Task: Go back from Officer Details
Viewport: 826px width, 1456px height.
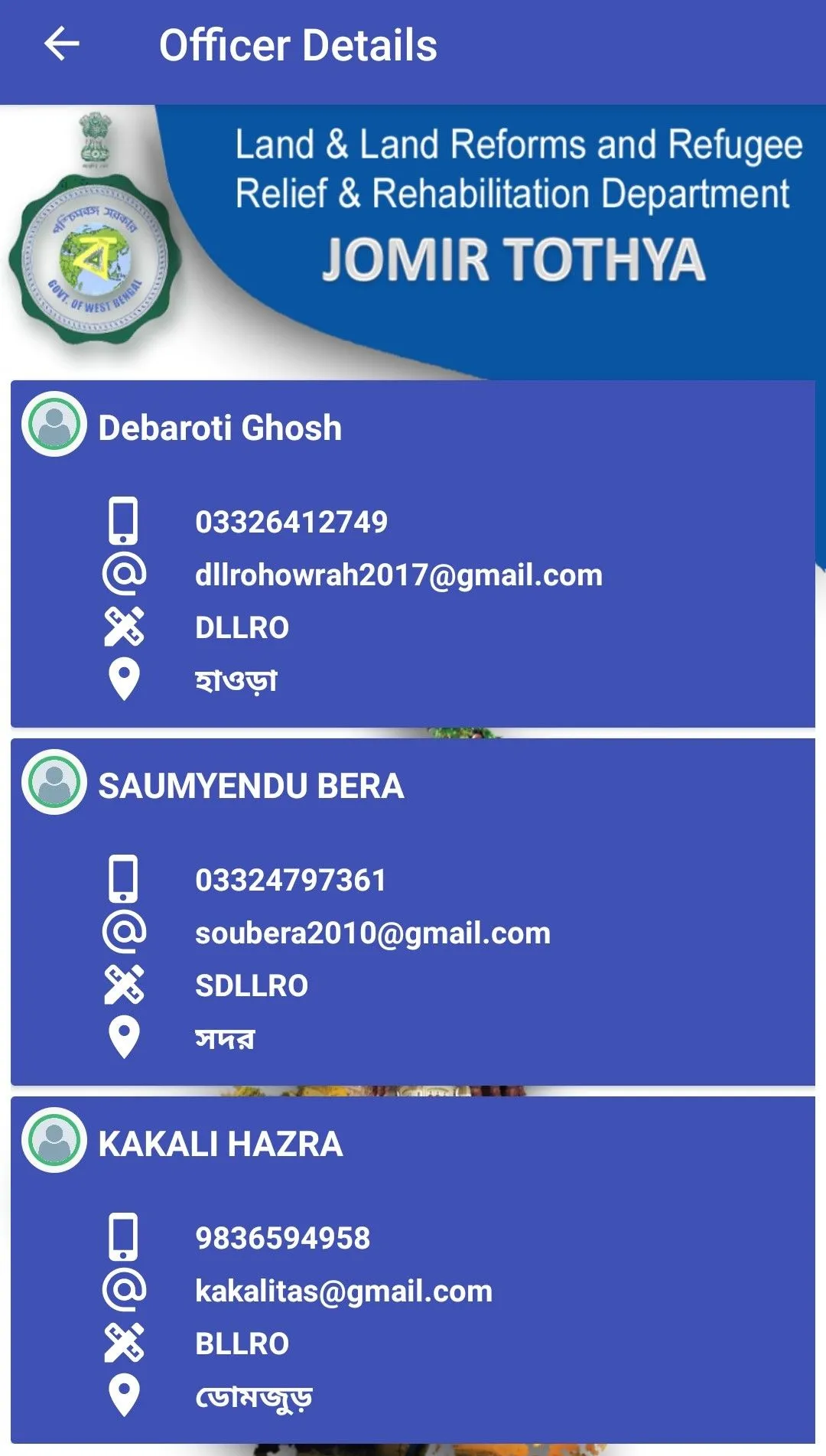Action: [x=62, y=44]
